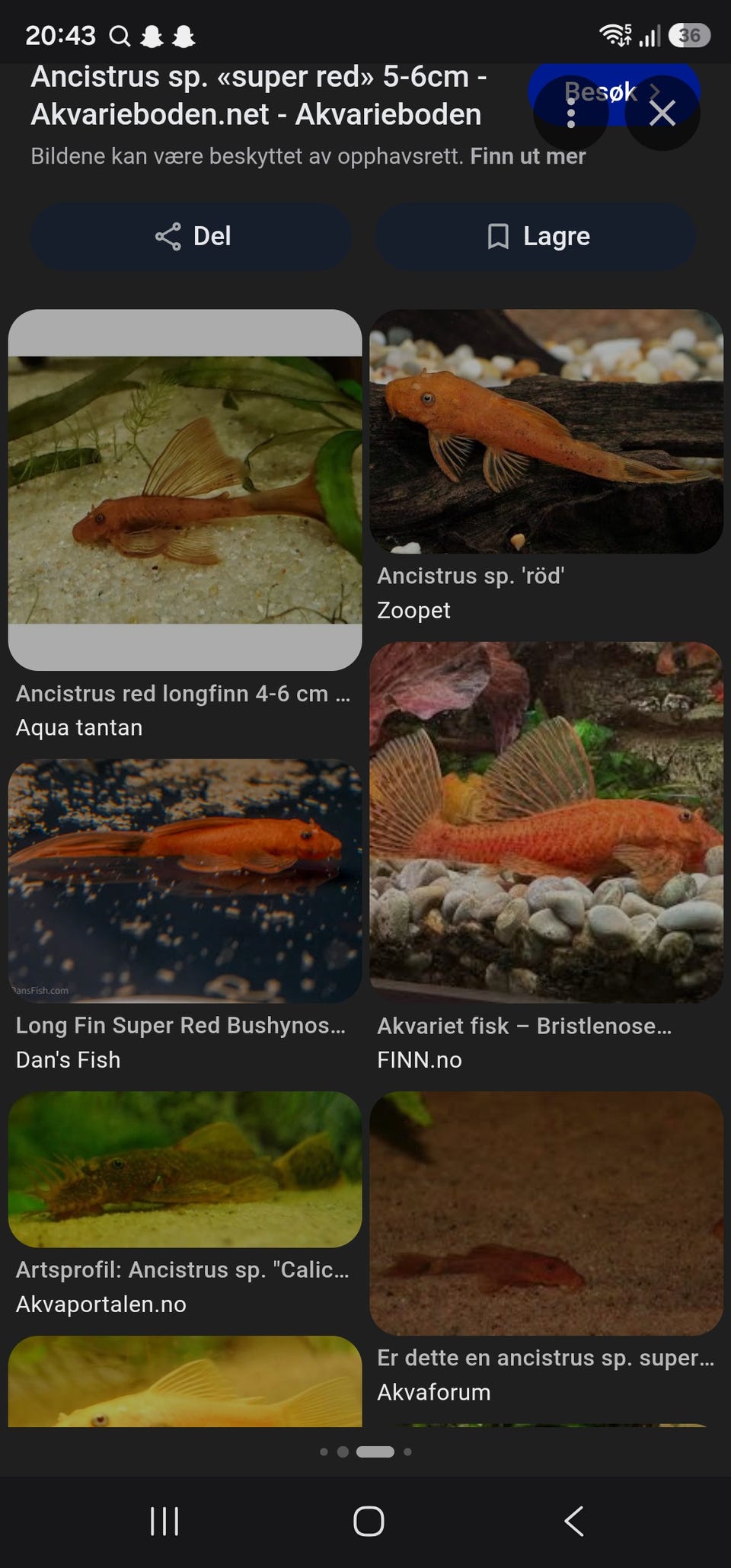Open Ancistrus sp. 'röd' Zoopet image

point(546,431)
